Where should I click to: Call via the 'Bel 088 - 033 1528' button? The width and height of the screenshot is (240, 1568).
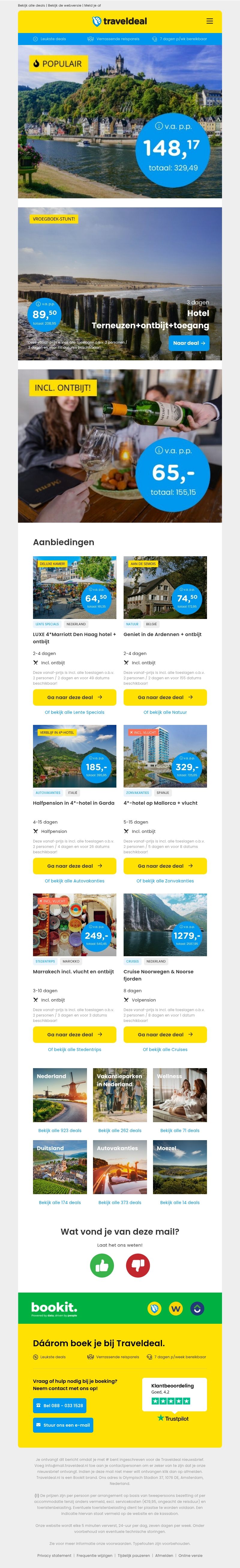point(59,1405)
